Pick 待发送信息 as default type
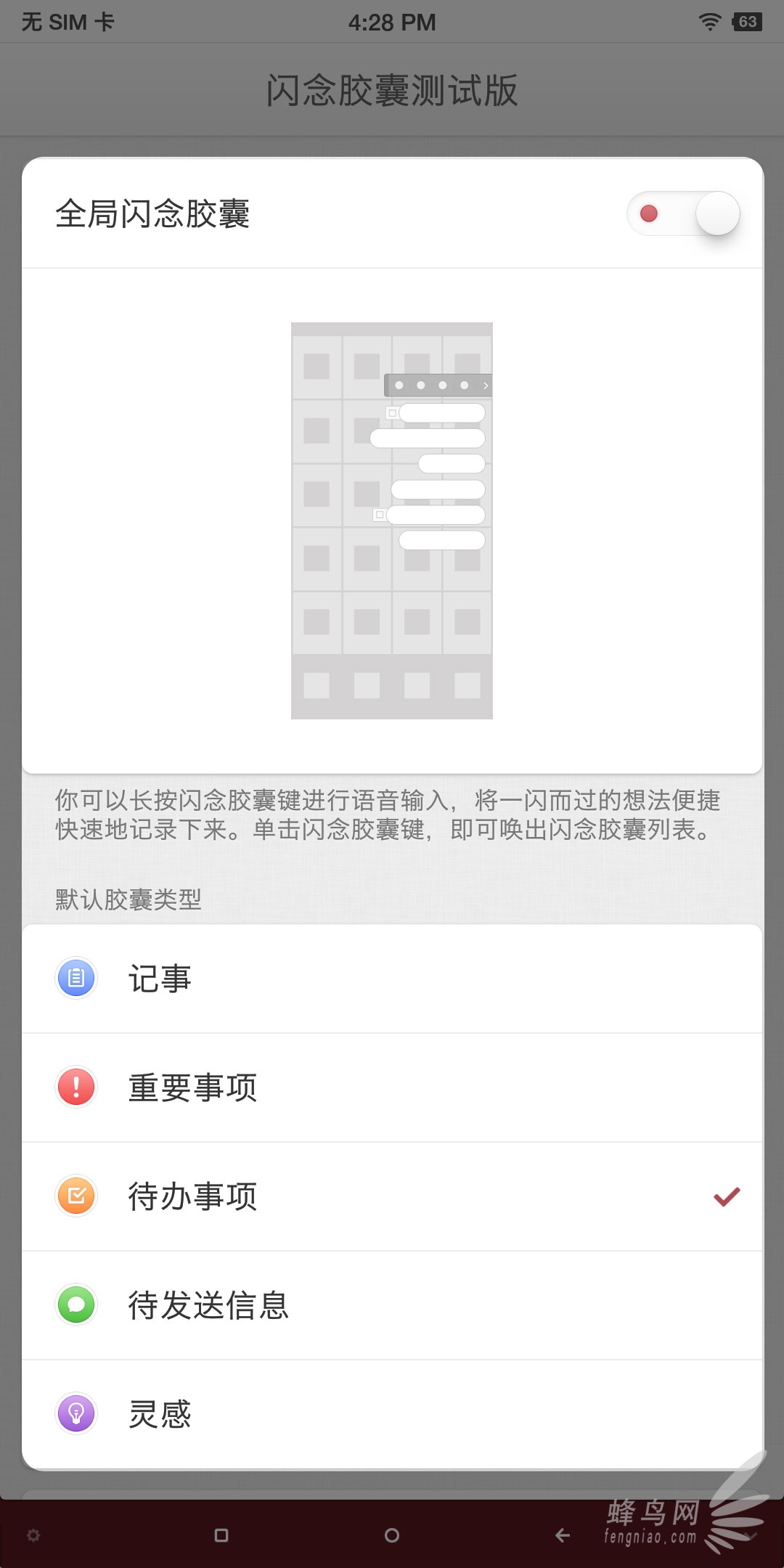The height and width of the screenshot is (1568, 784). pyautogui.click(x=392, y=1305)
